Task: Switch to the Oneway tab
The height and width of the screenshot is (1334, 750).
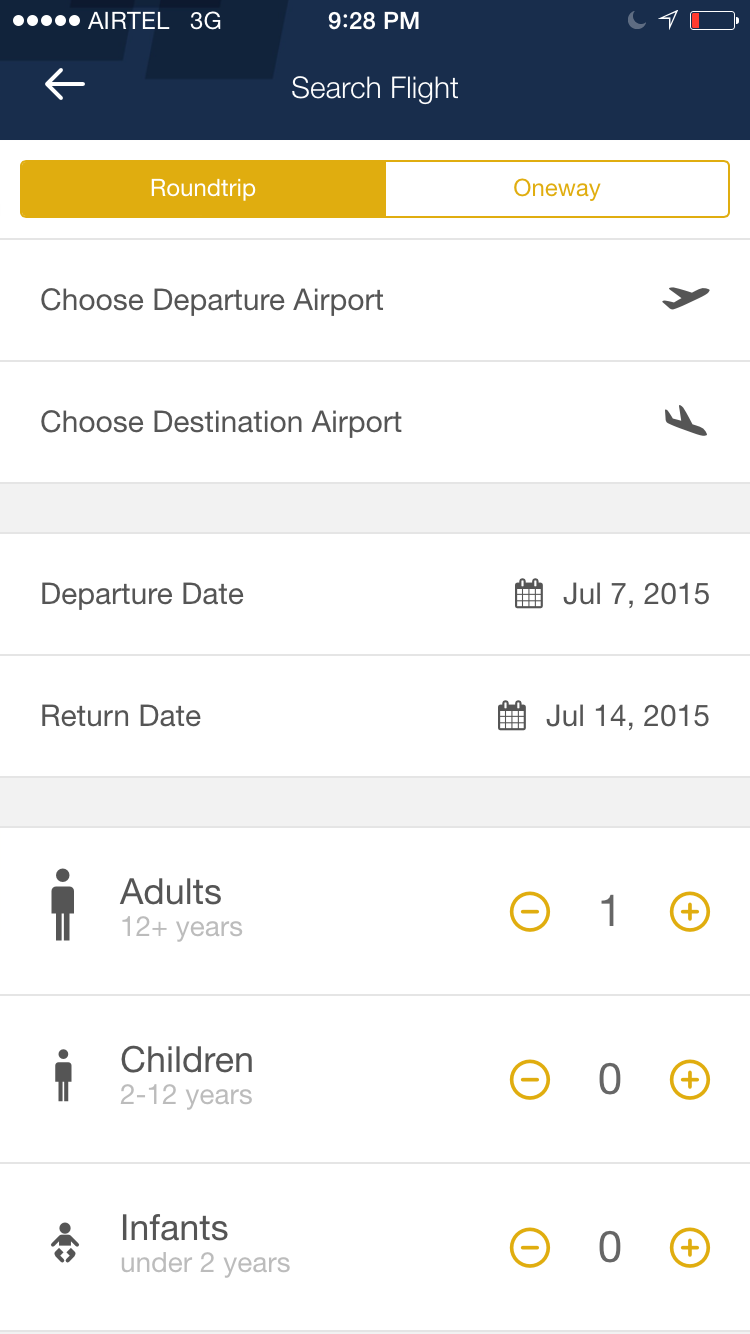Action: [557, 188]
